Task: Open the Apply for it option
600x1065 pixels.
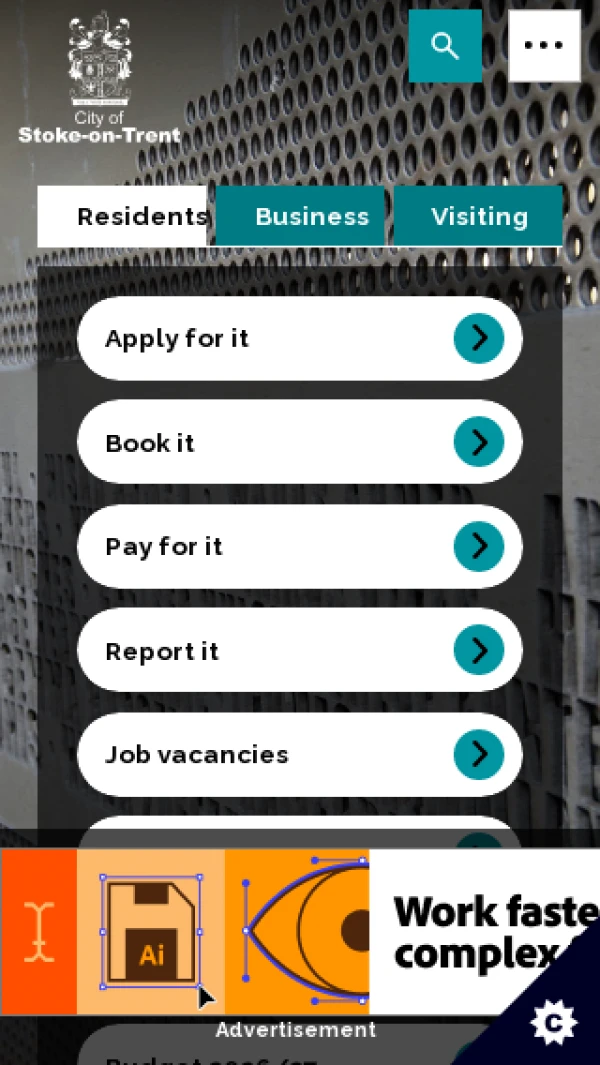Action: [x=299, y=338]
